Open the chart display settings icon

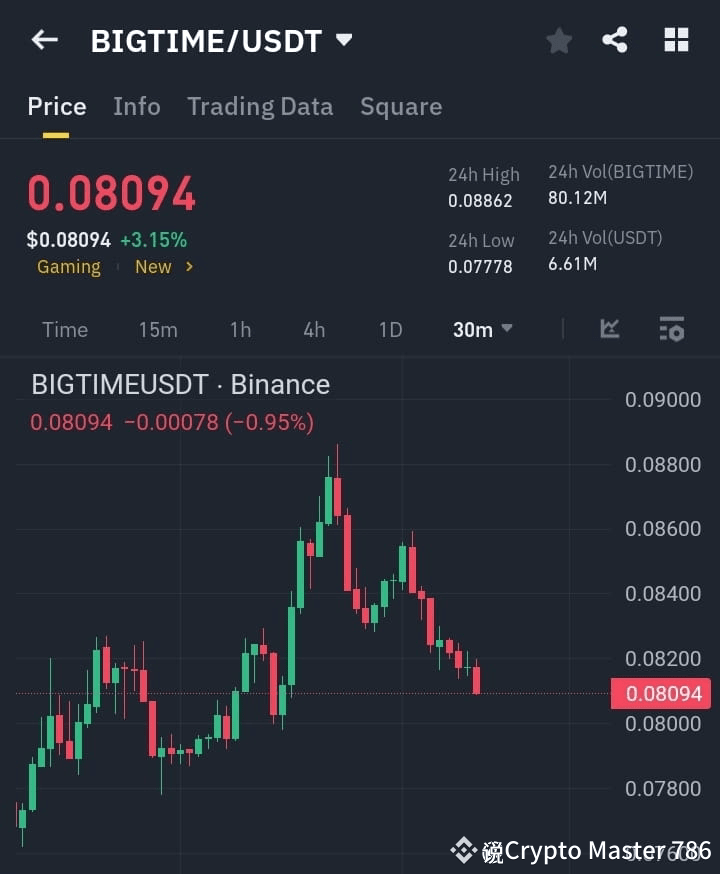[671, 329]
